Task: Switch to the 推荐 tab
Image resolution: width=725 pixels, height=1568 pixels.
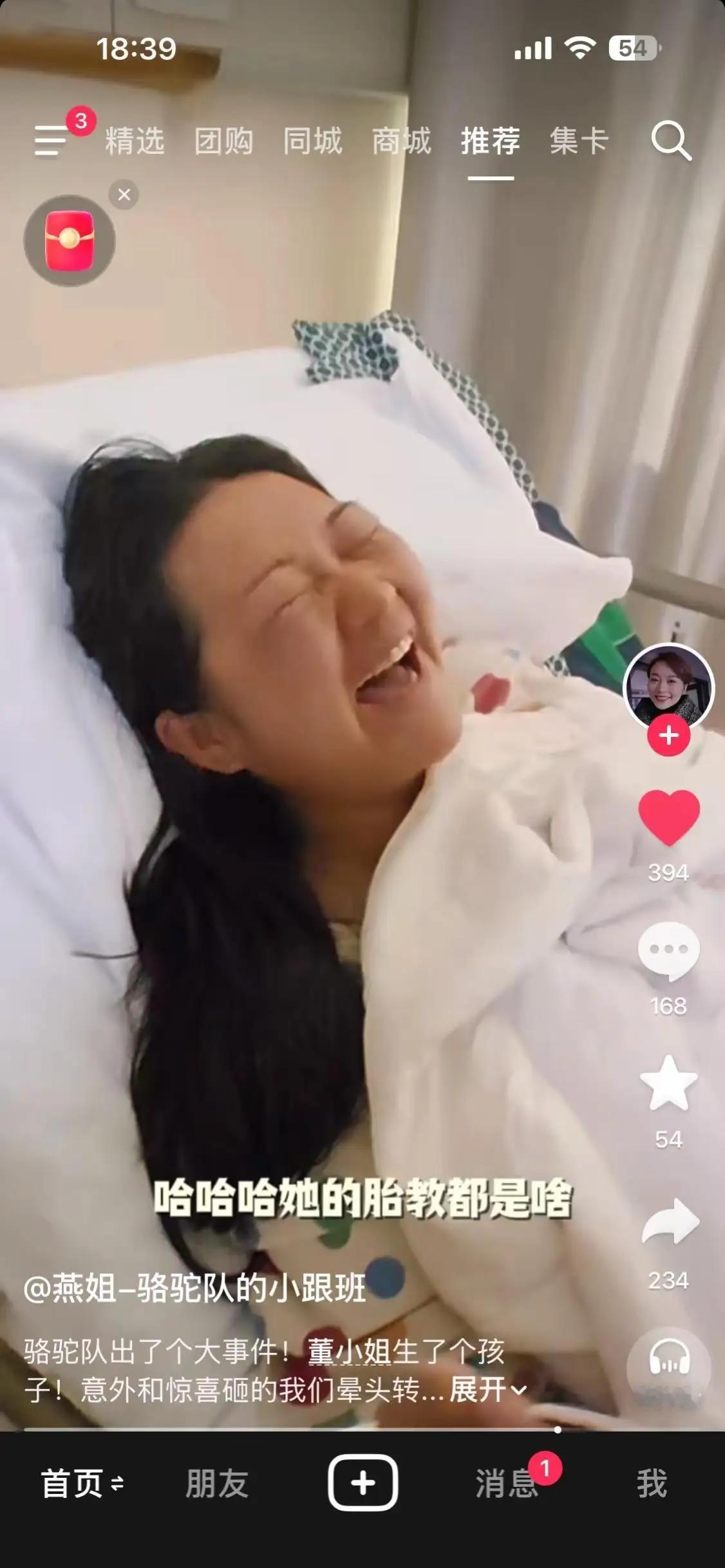Action: tap(491, 142)
